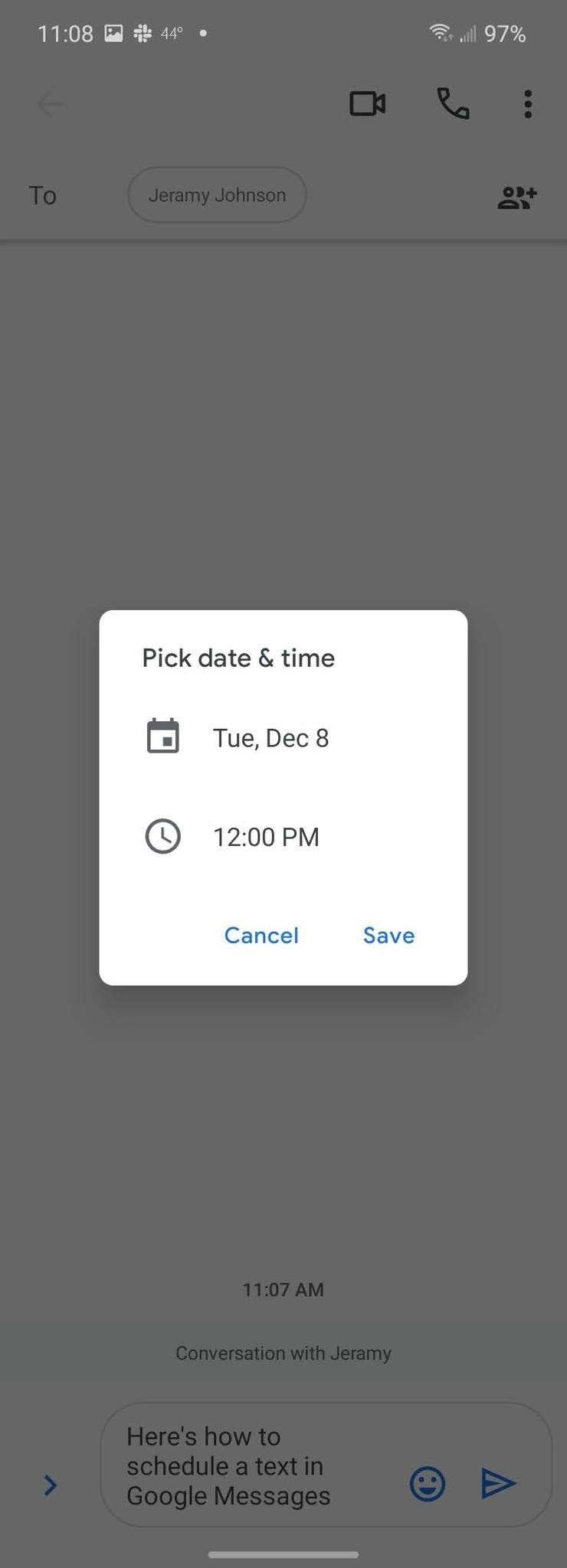567x1568 pixels.
Task: Start a video call with Jeramy
Action: coord(368,104)
